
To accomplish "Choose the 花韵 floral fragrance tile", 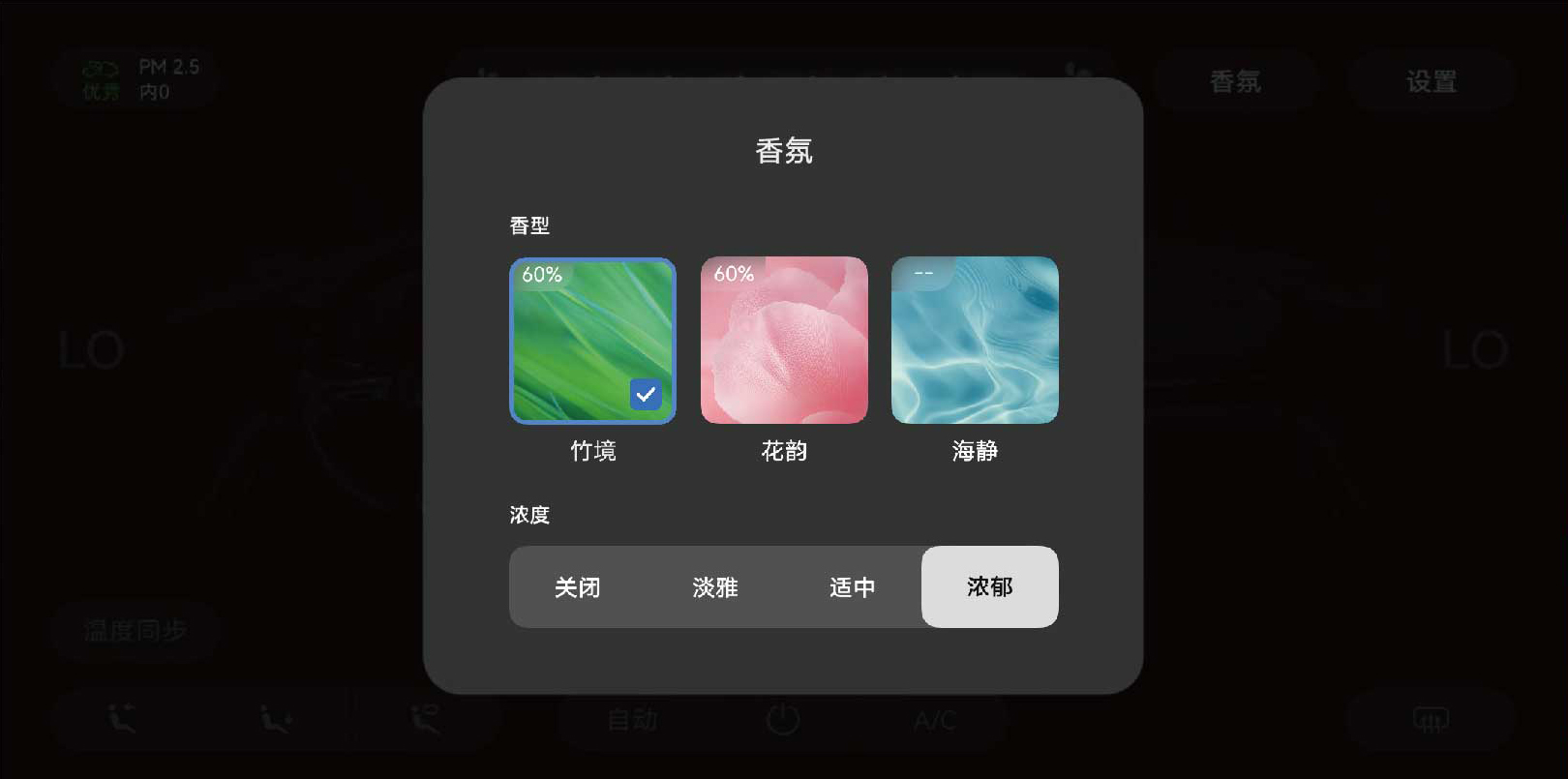I will (x=783, y=340).
